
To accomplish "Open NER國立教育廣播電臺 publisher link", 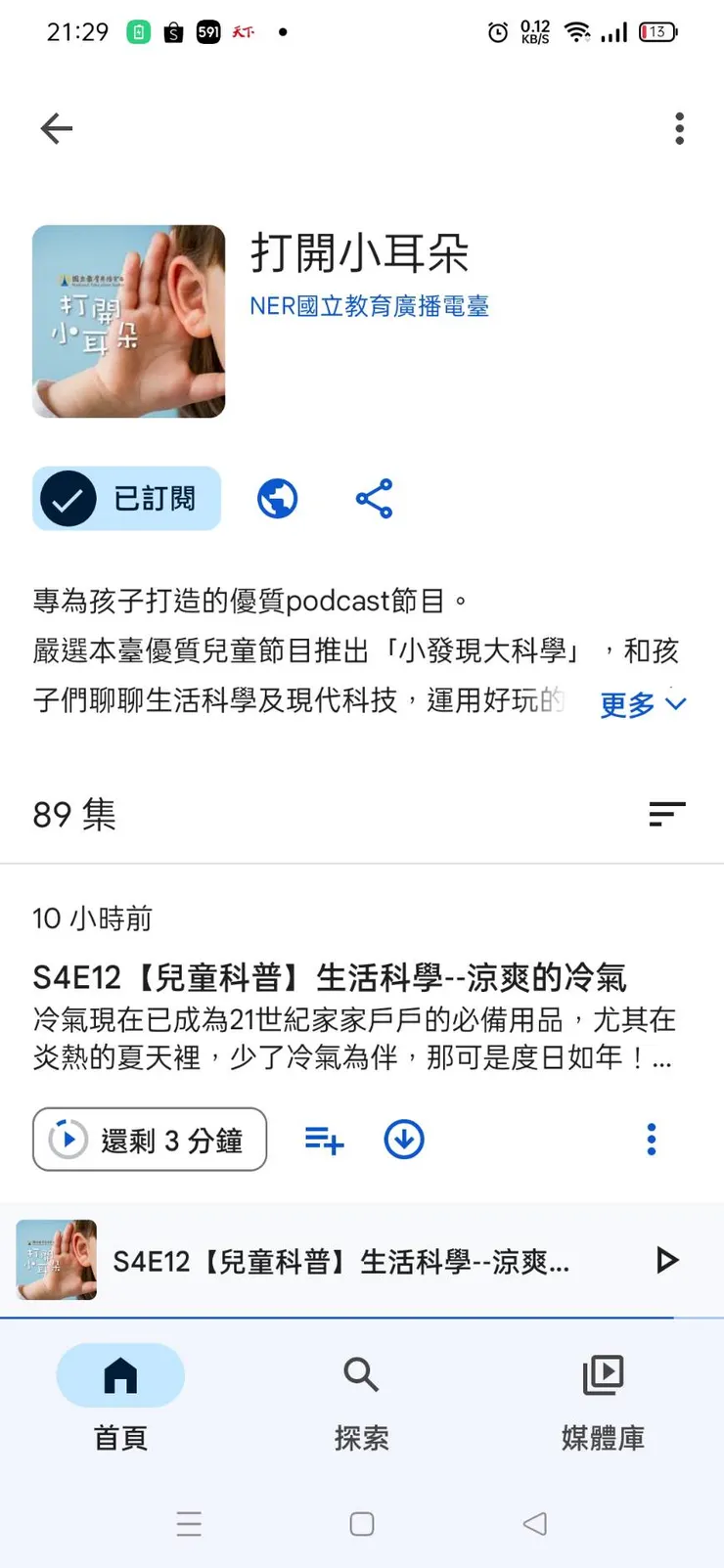I will coord(370,305).
